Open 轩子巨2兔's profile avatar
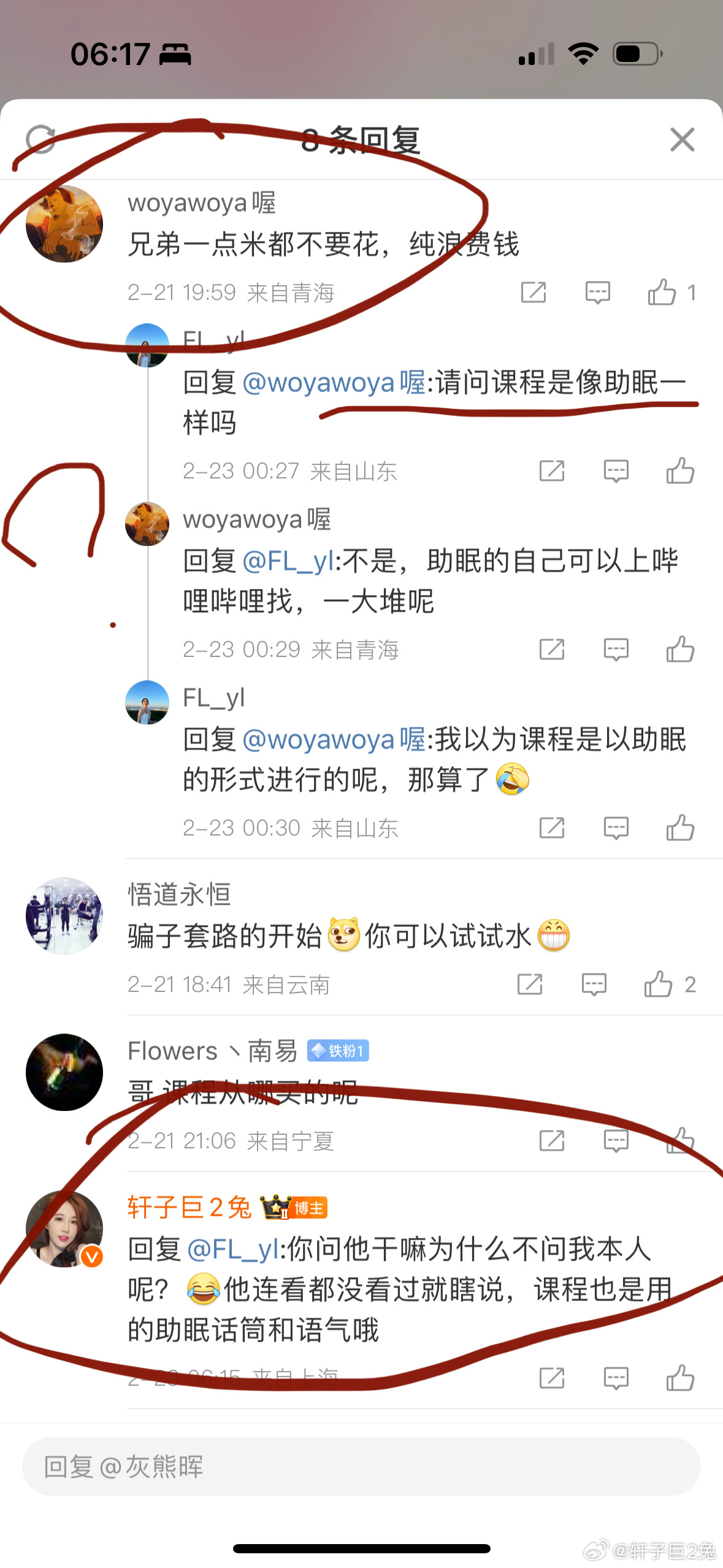723x1568 pixels. click(64, 1229)
